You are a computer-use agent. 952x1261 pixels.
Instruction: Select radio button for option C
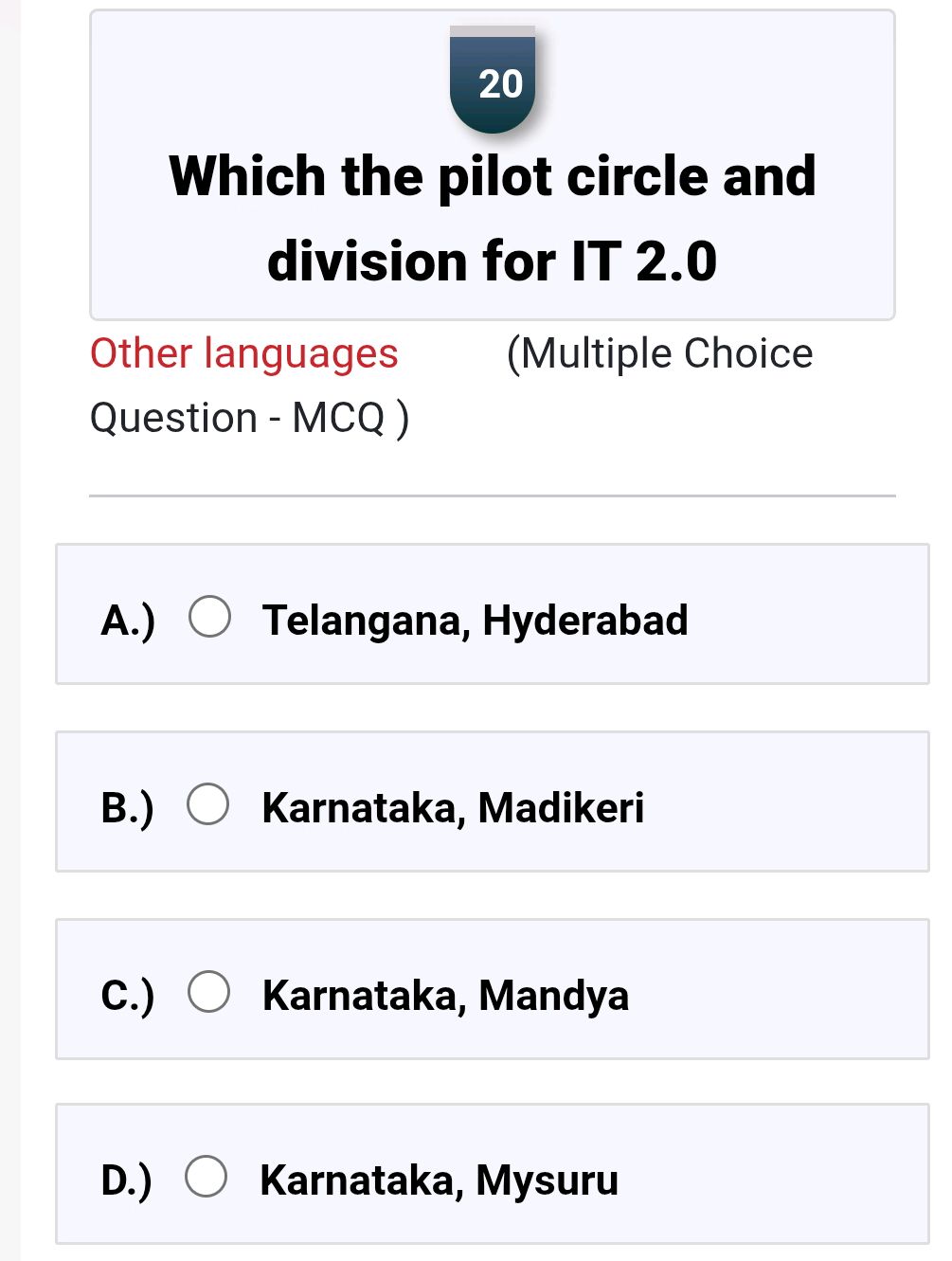[208, 990]
